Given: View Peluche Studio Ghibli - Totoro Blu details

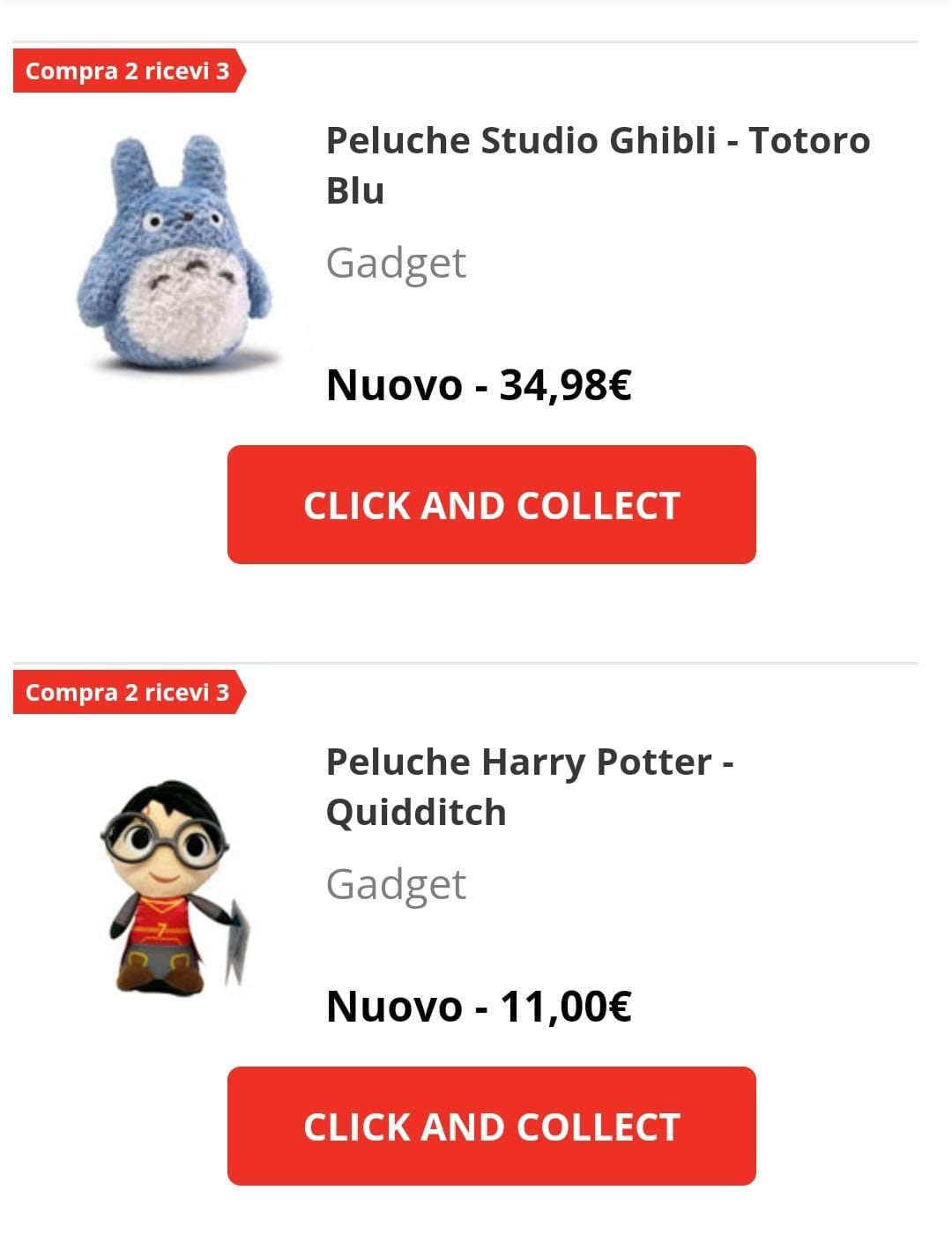Looking at the screenshot, I should (x=598, y=165).
